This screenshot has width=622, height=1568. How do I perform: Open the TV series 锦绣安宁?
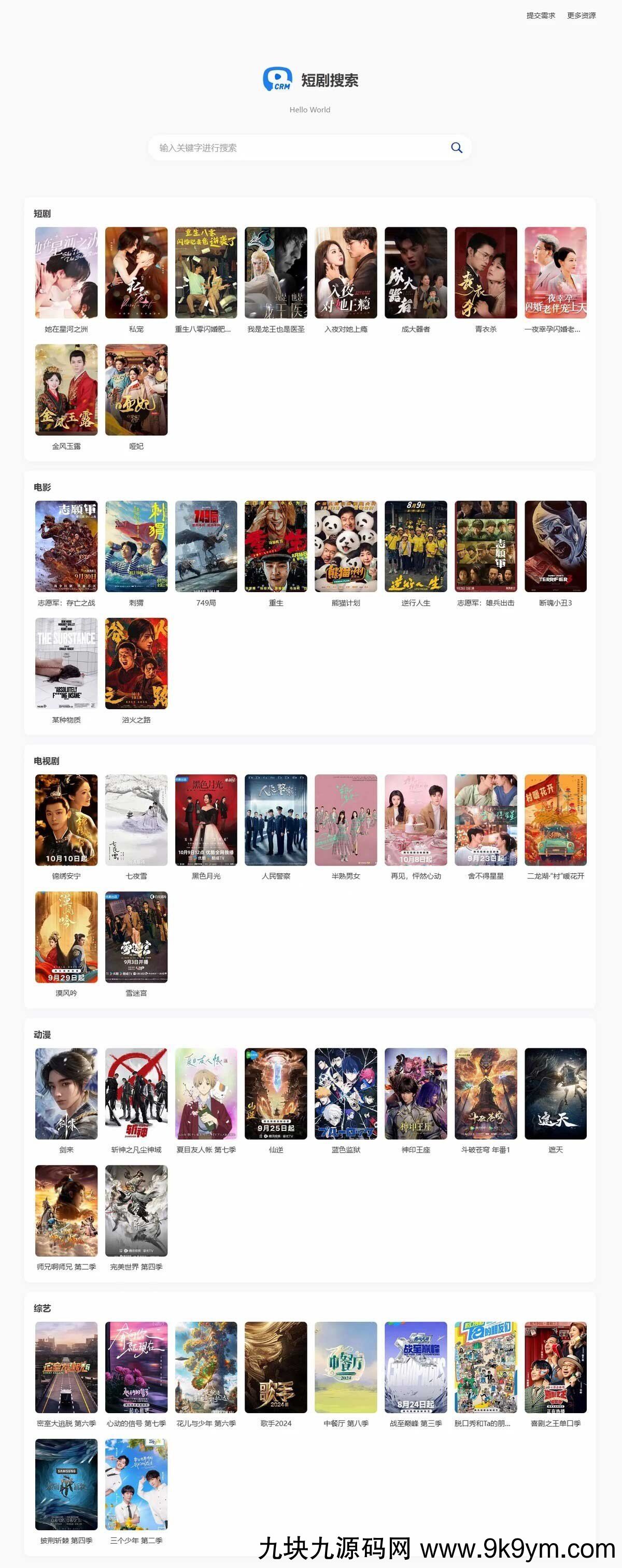click(x=66, y=820)
